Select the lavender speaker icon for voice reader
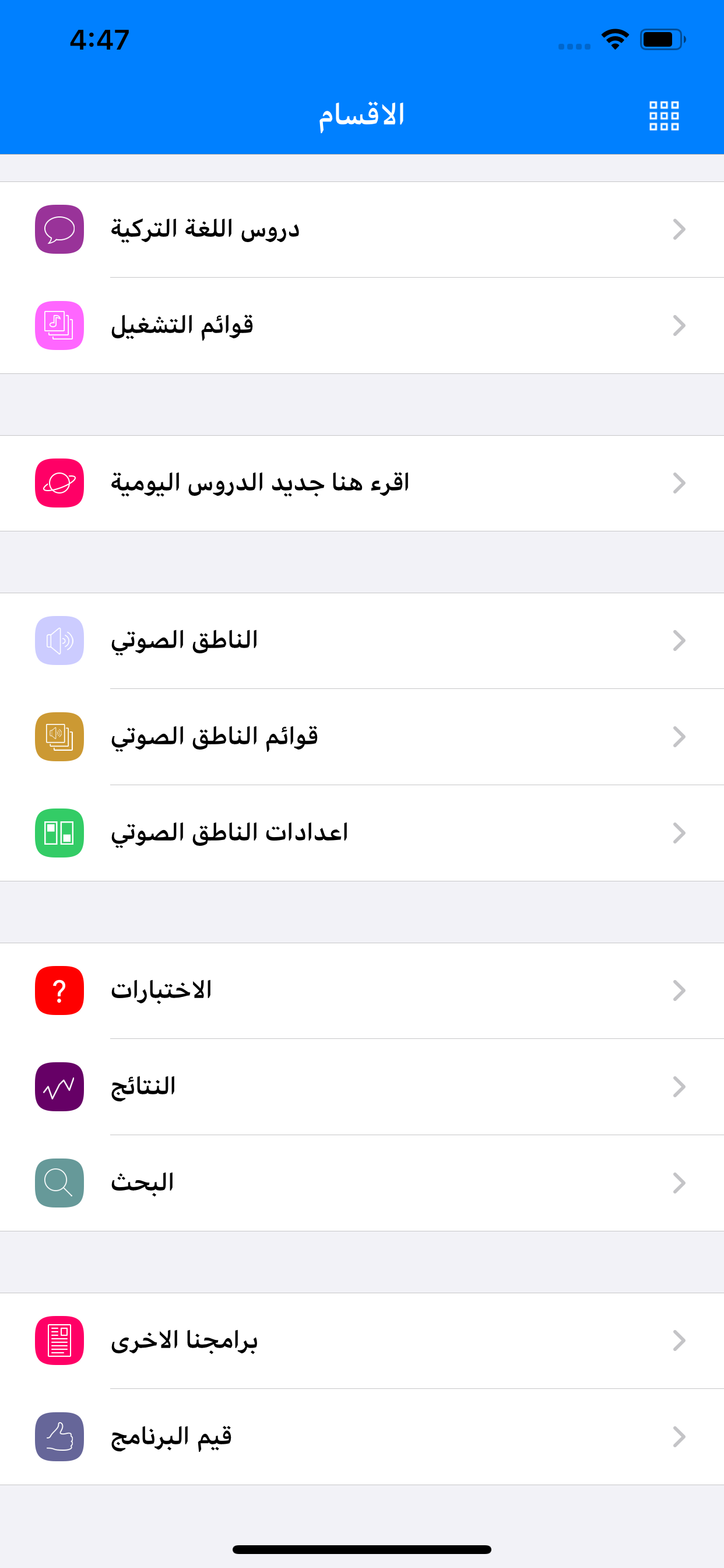724x1568 pixels. click(59, 640)
